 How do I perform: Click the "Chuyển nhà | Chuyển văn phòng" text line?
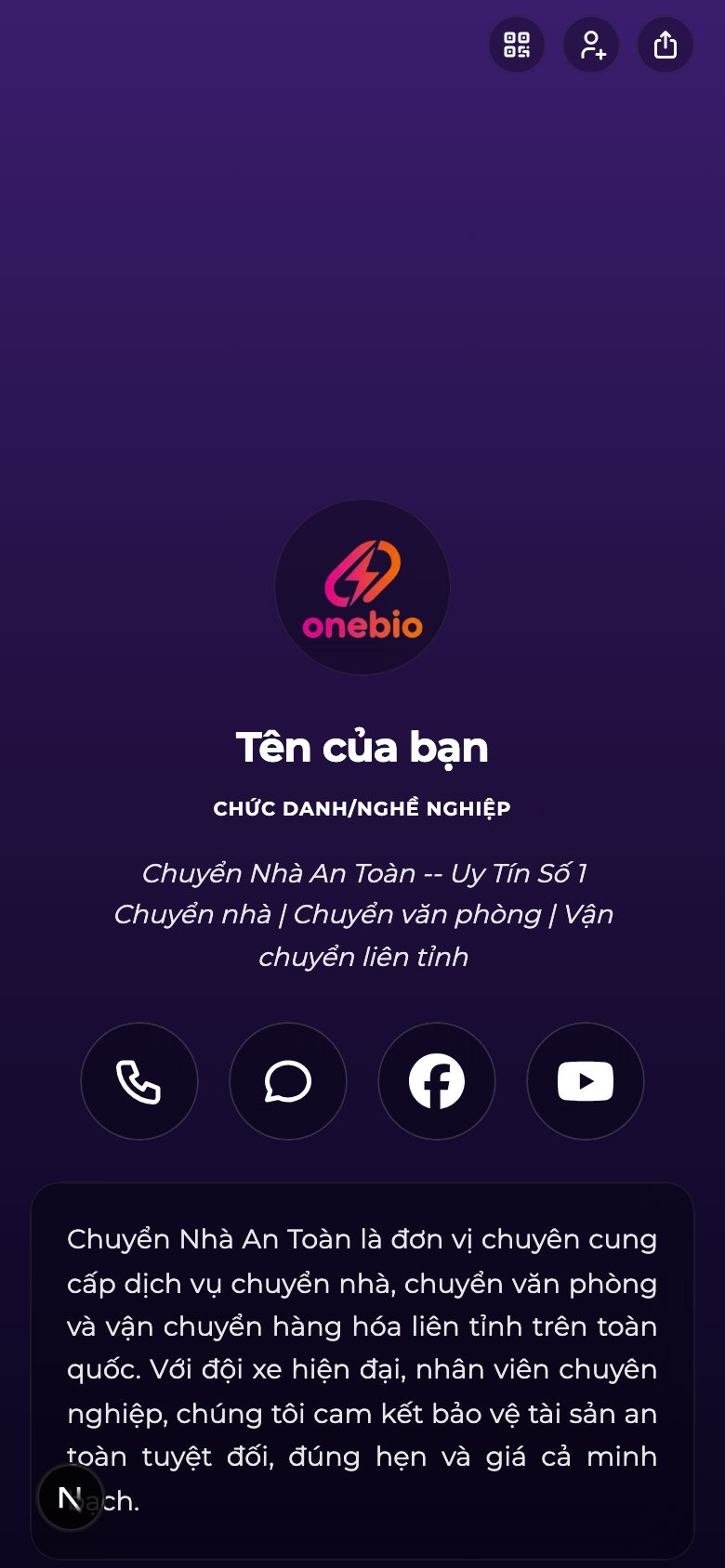(362, 914)
